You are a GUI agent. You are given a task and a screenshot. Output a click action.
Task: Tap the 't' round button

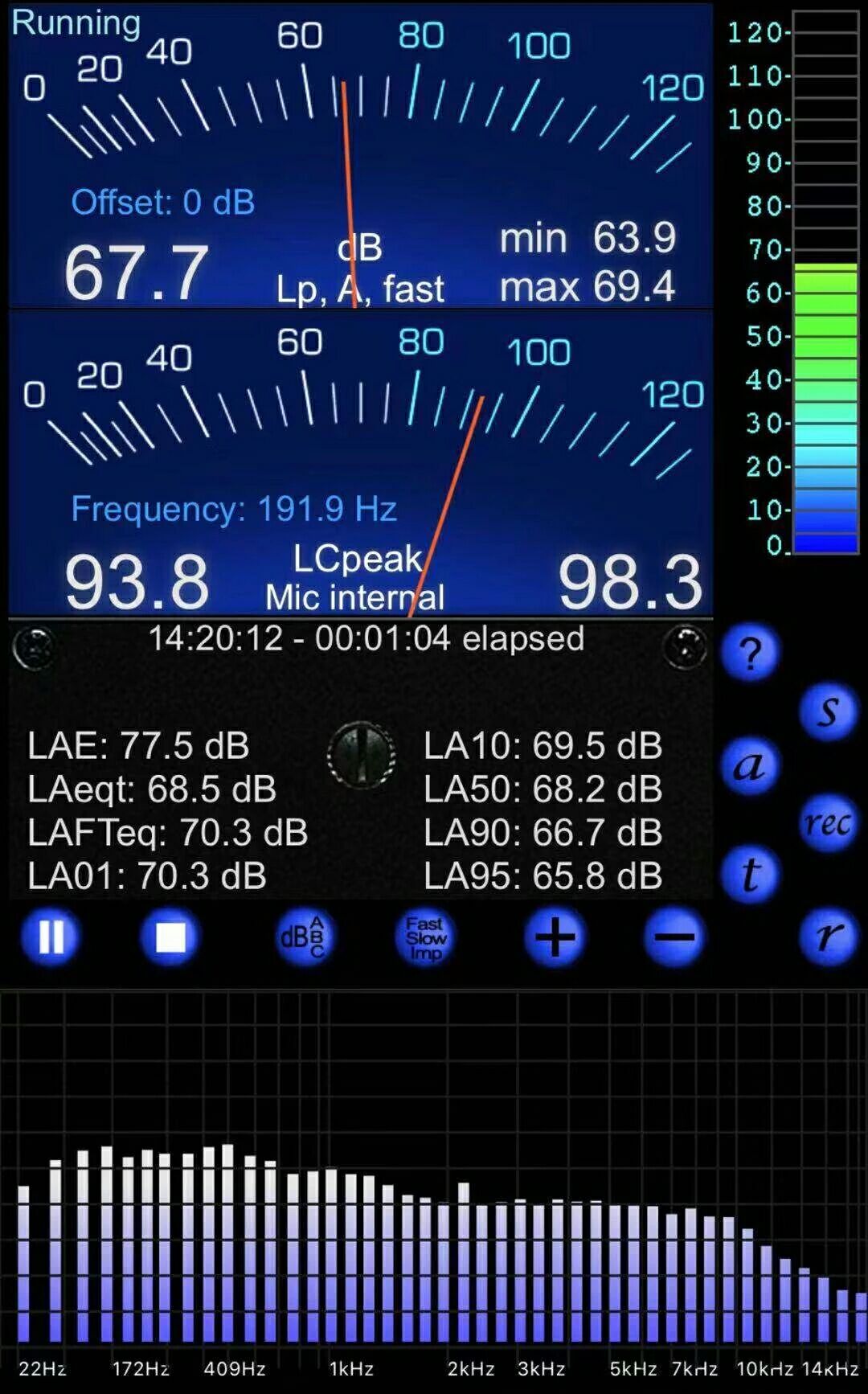click(x=750, y=875)
